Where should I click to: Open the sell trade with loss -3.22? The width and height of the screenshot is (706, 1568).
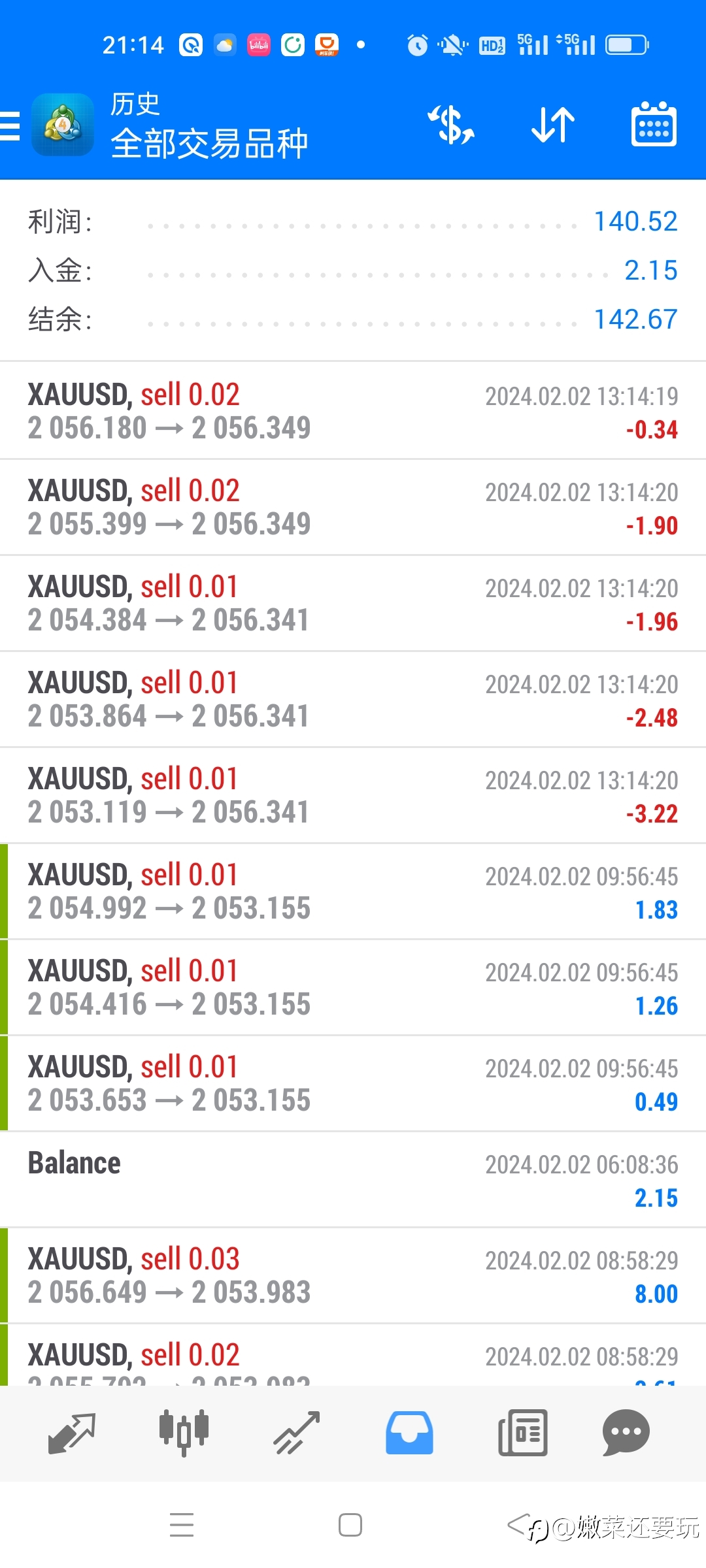point(353,795)
